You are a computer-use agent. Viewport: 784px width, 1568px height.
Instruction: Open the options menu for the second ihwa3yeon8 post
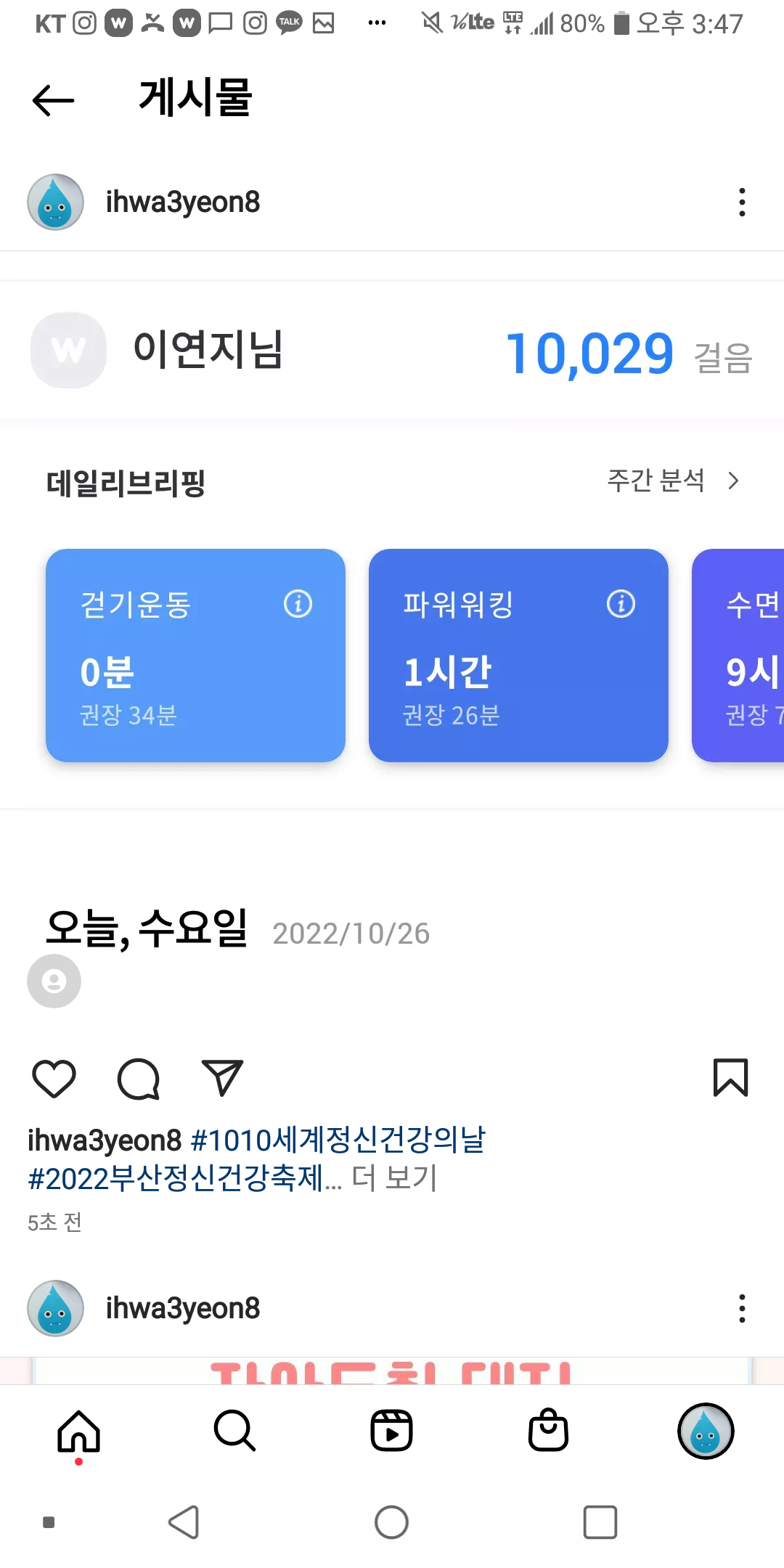coord(741,1308)
